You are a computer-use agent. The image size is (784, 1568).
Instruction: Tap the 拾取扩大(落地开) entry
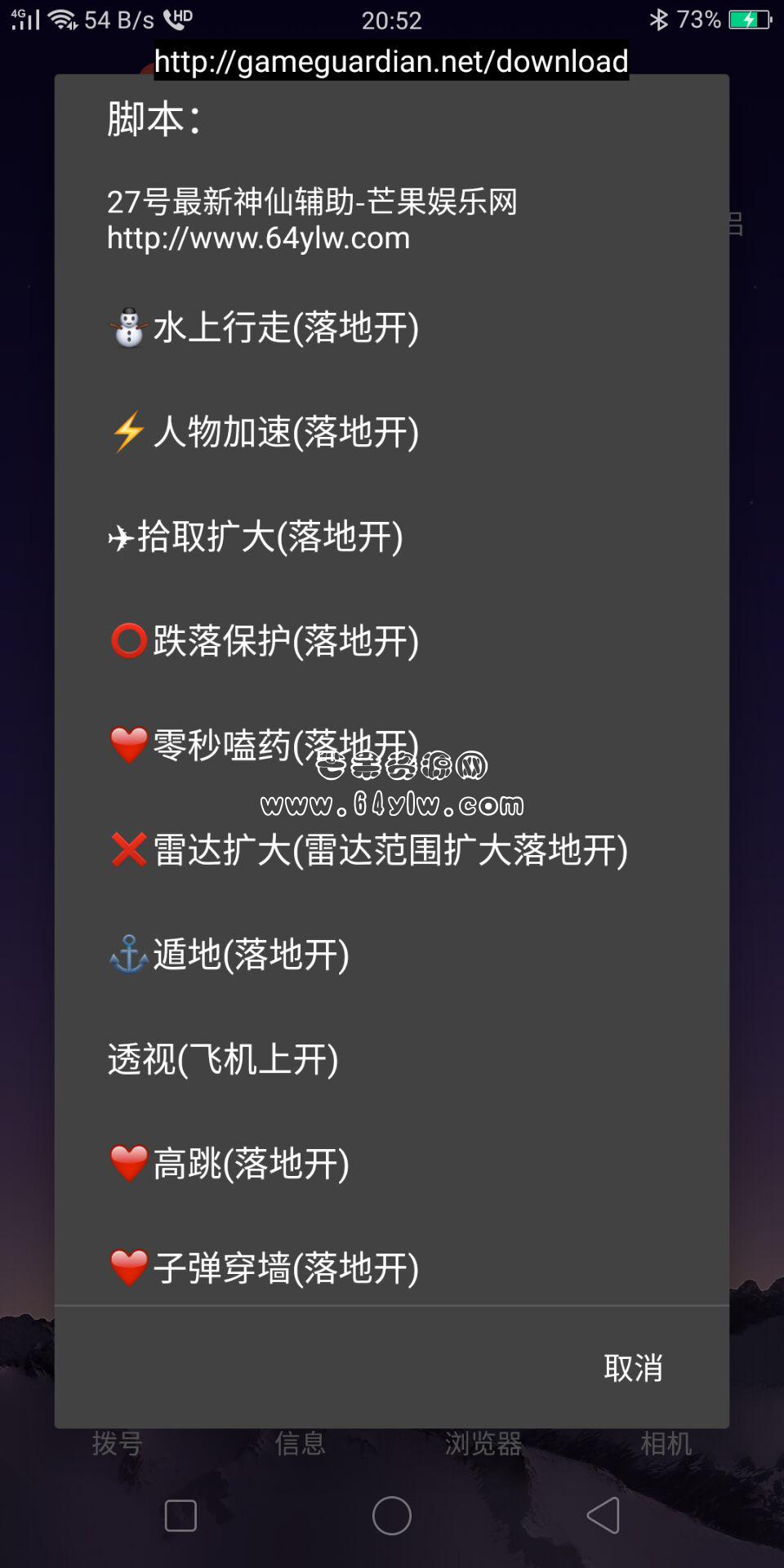coord(392,537)
